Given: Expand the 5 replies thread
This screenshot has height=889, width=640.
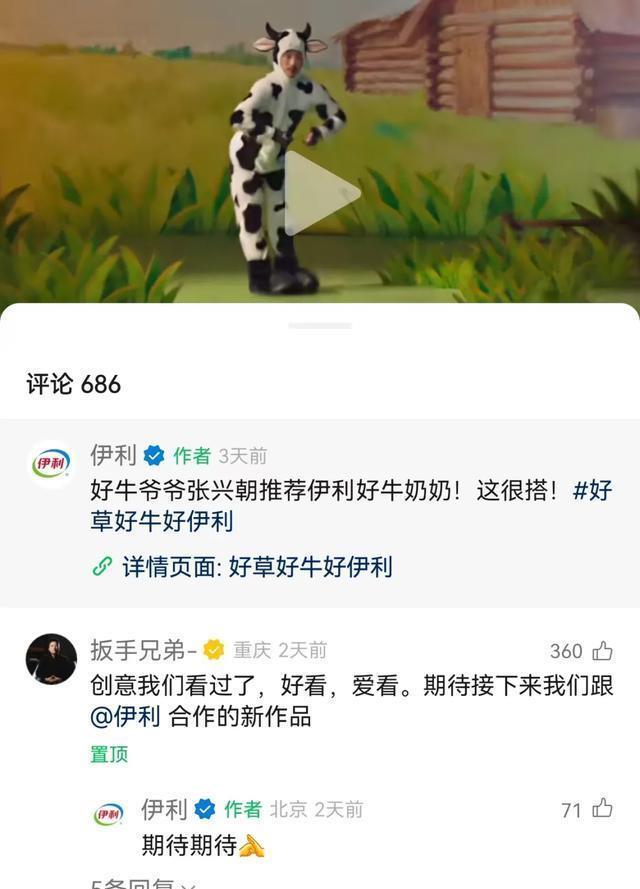Looking at the screenshot, I should (x=140, y=884).
